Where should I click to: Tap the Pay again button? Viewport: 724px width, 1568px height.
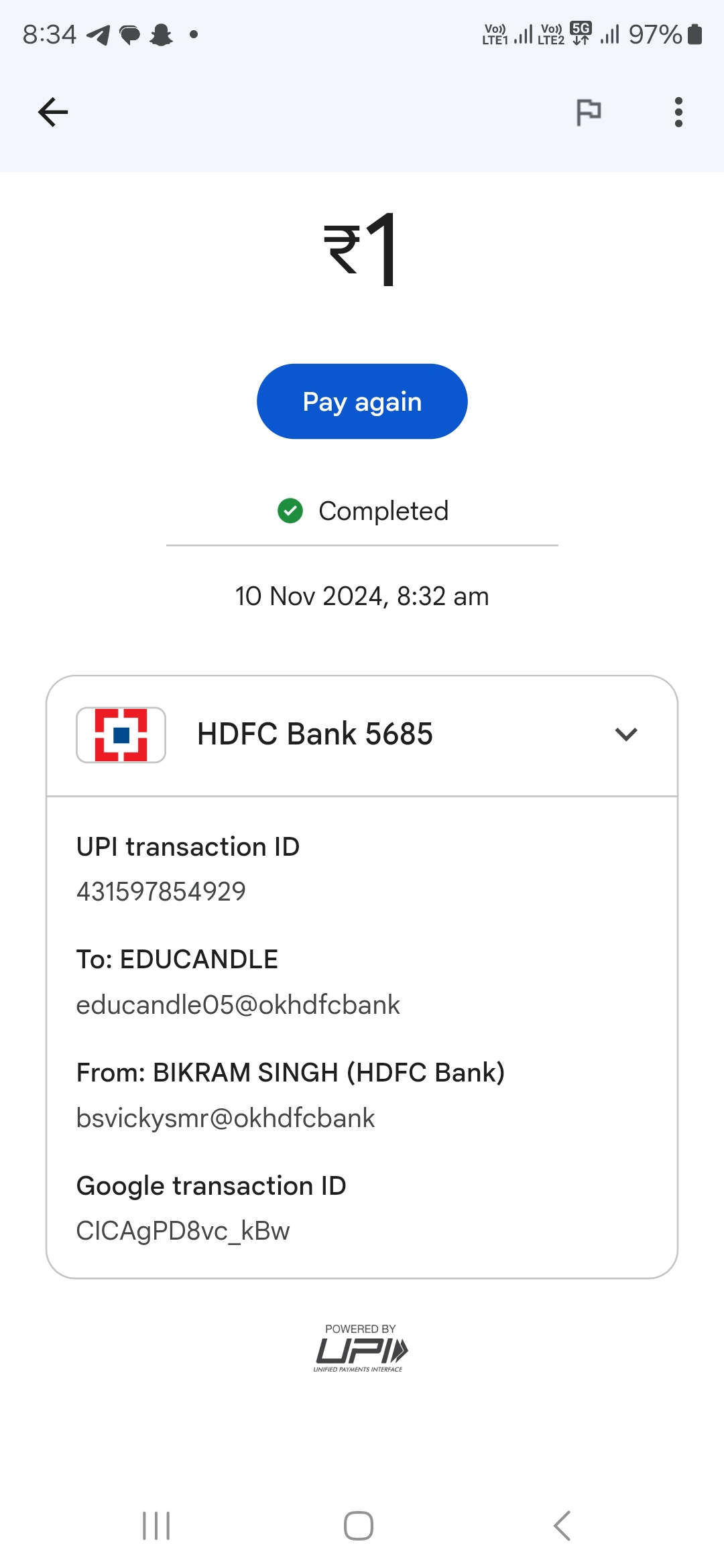(362, 401)
